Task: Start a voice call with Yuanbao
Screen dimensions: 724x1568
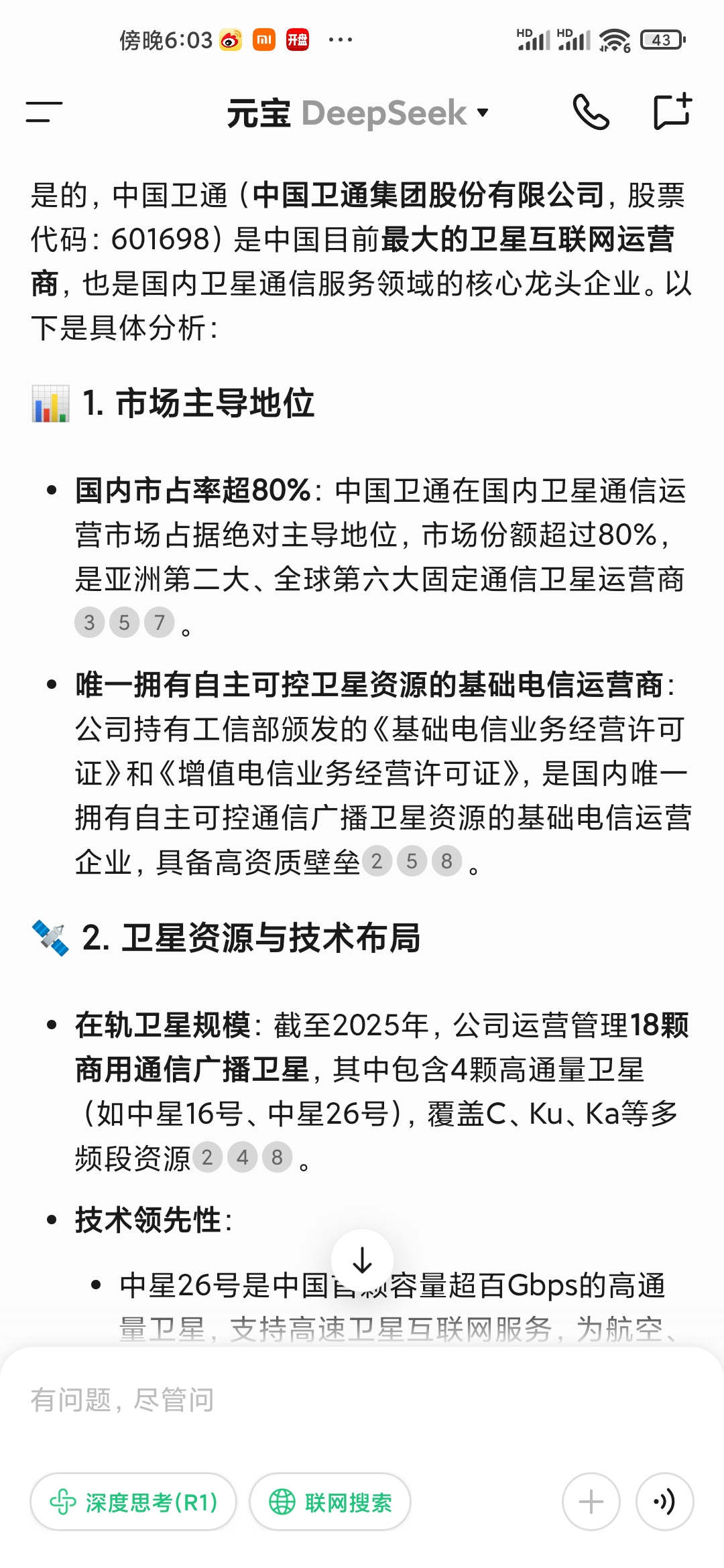Action: (x=591, y=112)
